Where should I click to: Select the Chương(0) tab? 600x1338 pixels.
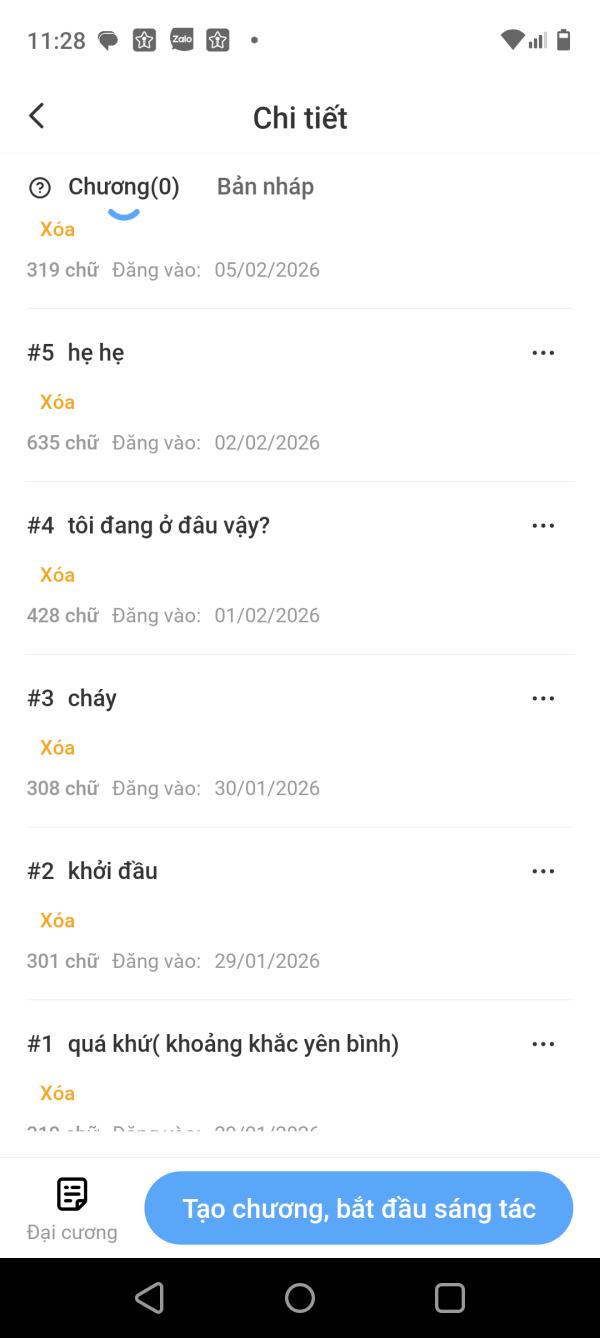pos(123,187)
